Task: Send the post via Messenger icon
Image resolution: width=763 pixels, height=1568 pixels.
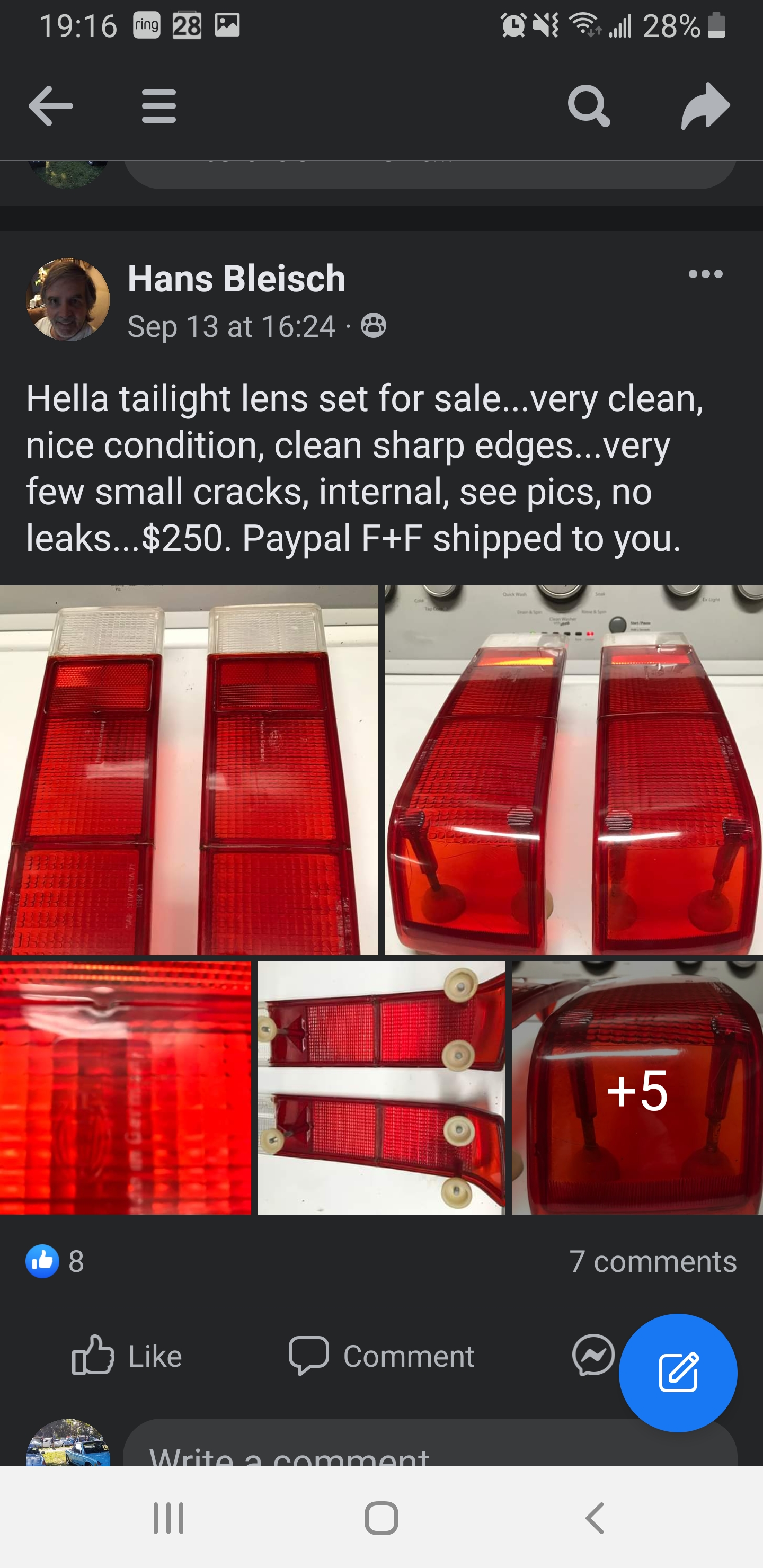Action: pos(593,1355)
